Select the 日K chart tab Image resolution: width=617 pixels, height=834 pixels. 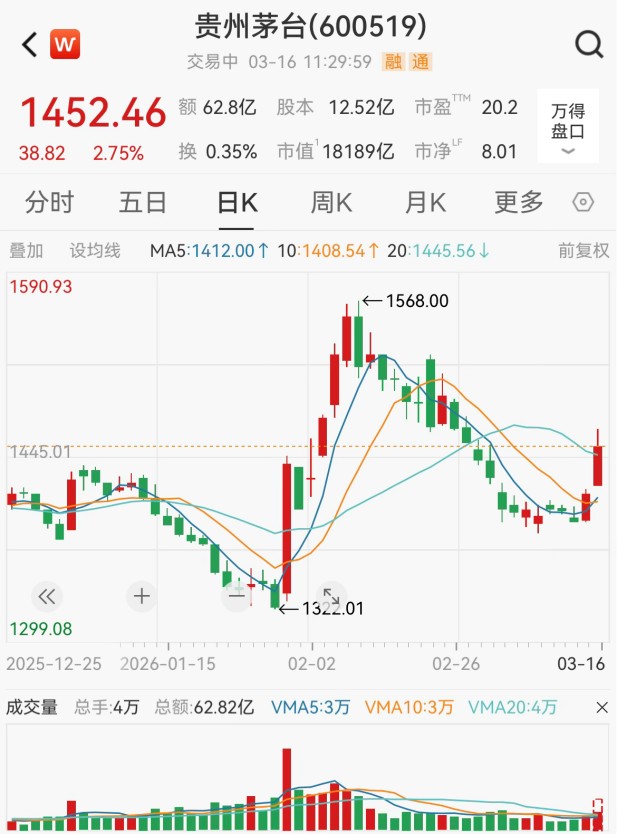point(237,203)
